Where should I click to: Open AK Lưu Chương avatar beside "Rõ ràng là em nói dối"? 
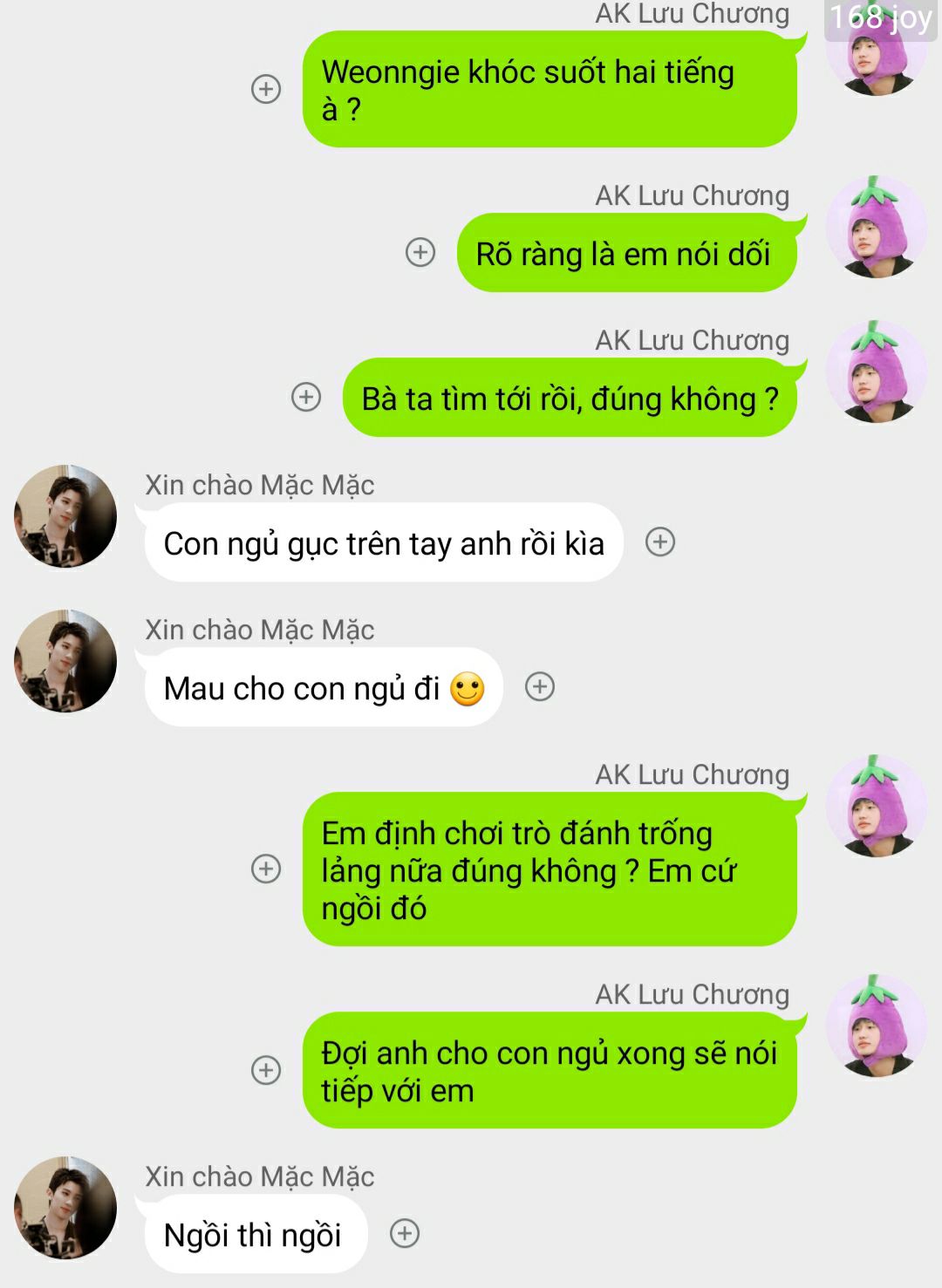[x=877, y=227]
